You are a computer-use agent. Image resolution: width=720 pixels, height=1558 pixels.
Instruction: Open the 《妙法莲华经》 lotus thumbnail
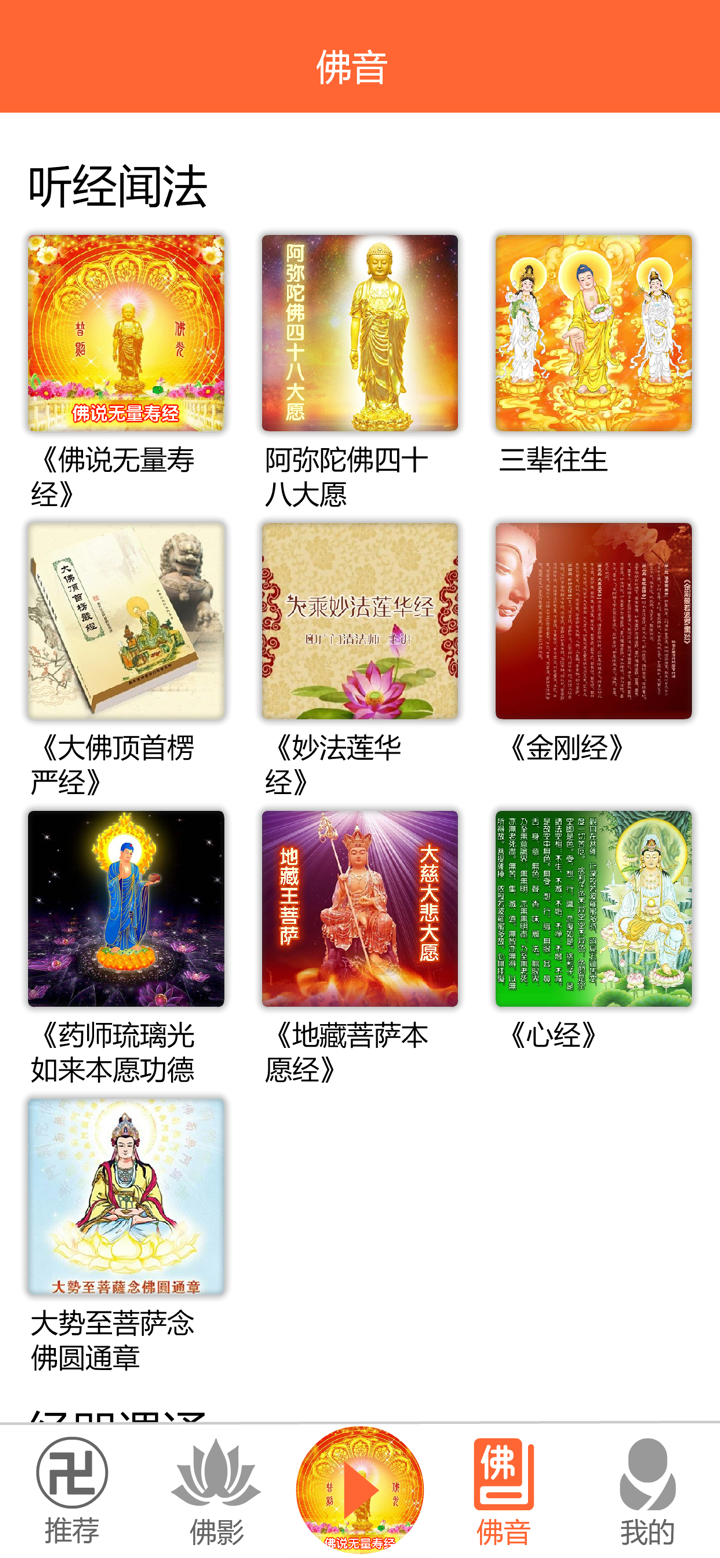[360, 620]
